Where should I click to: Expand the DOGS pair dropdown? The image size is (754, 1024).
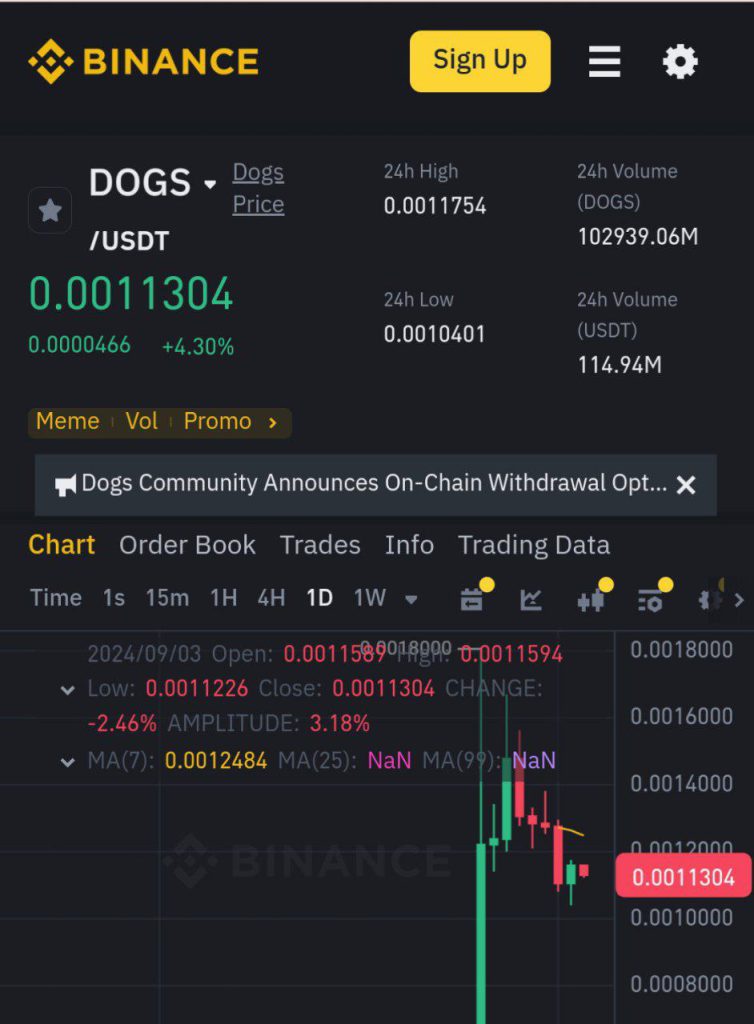(x=210, y=185)
